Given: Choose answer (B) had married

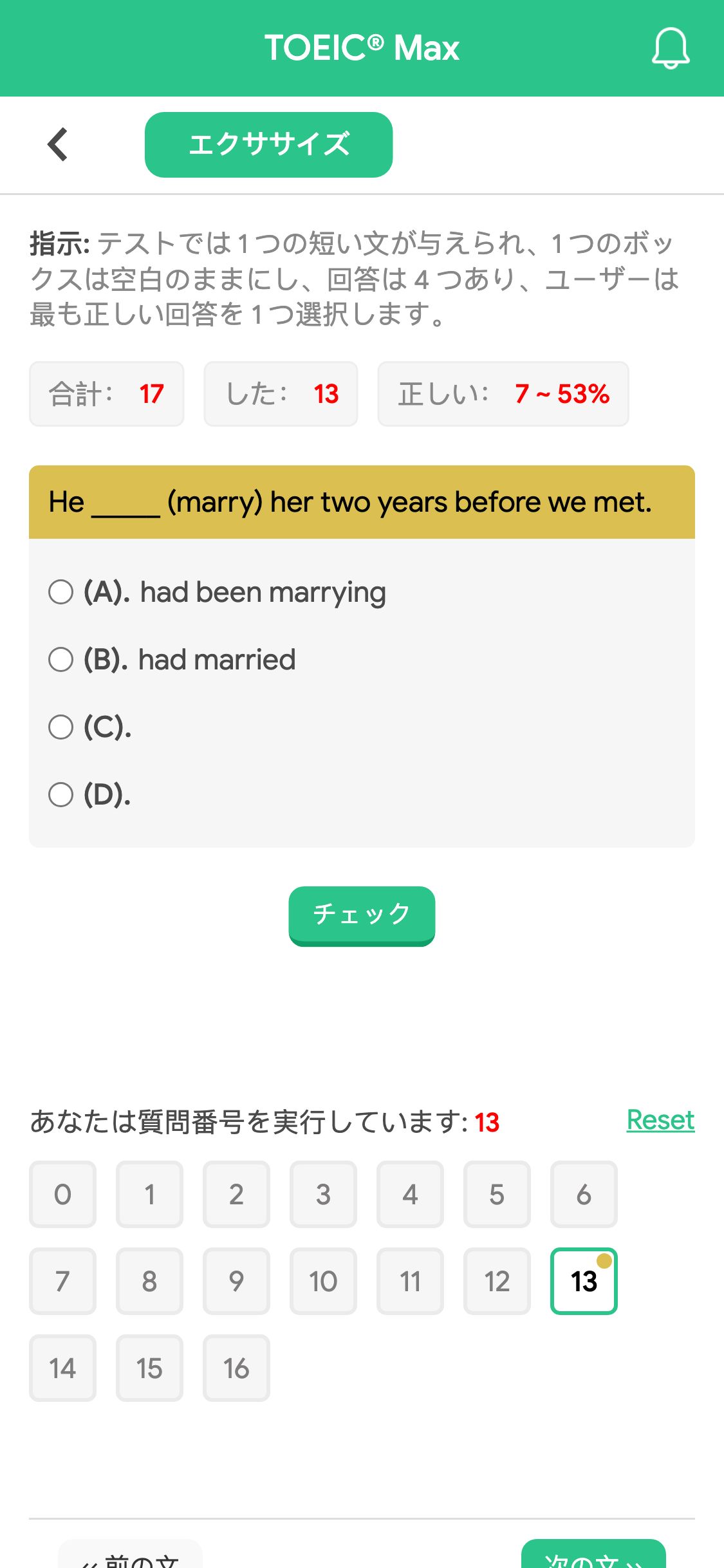Looking at the screenshot, I should 172,660.
